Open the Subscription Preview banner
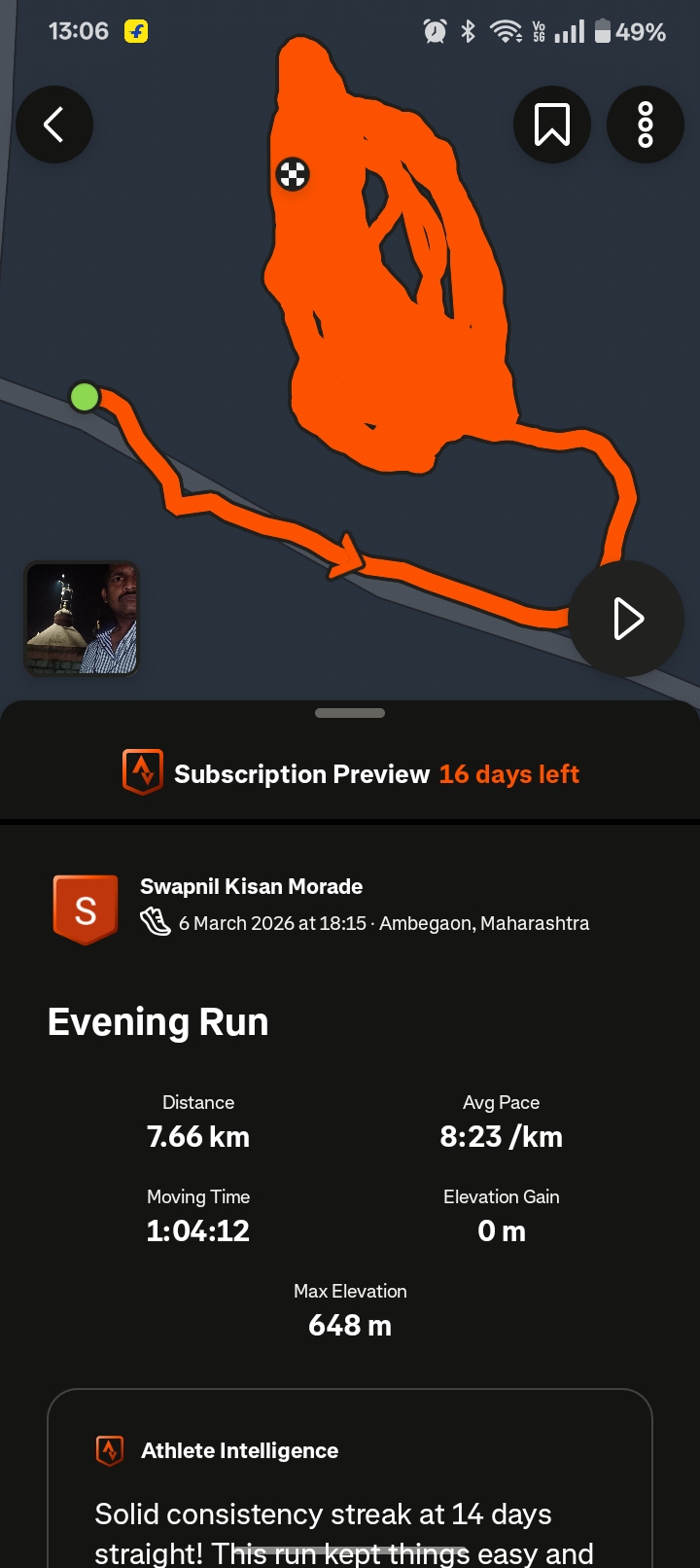The height and width of the screenshot is (1568, 700). pyautogui.click(x=350, y=774)
